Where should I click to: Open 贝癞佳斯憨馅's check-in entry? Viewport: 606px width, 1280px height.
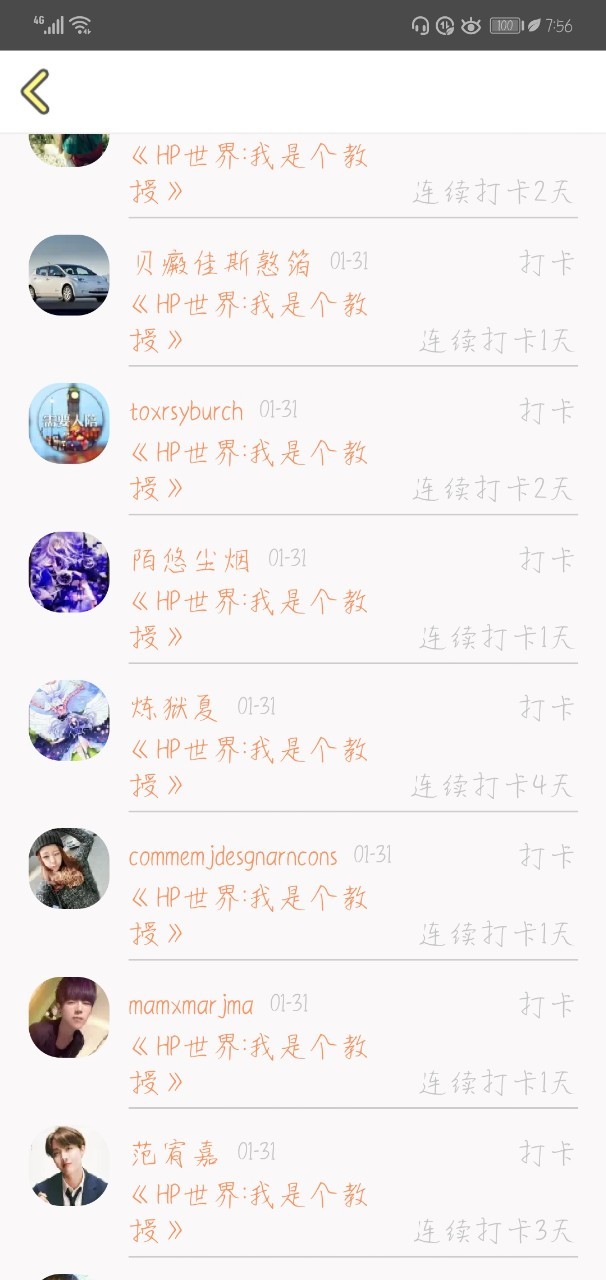click(350, 301)
